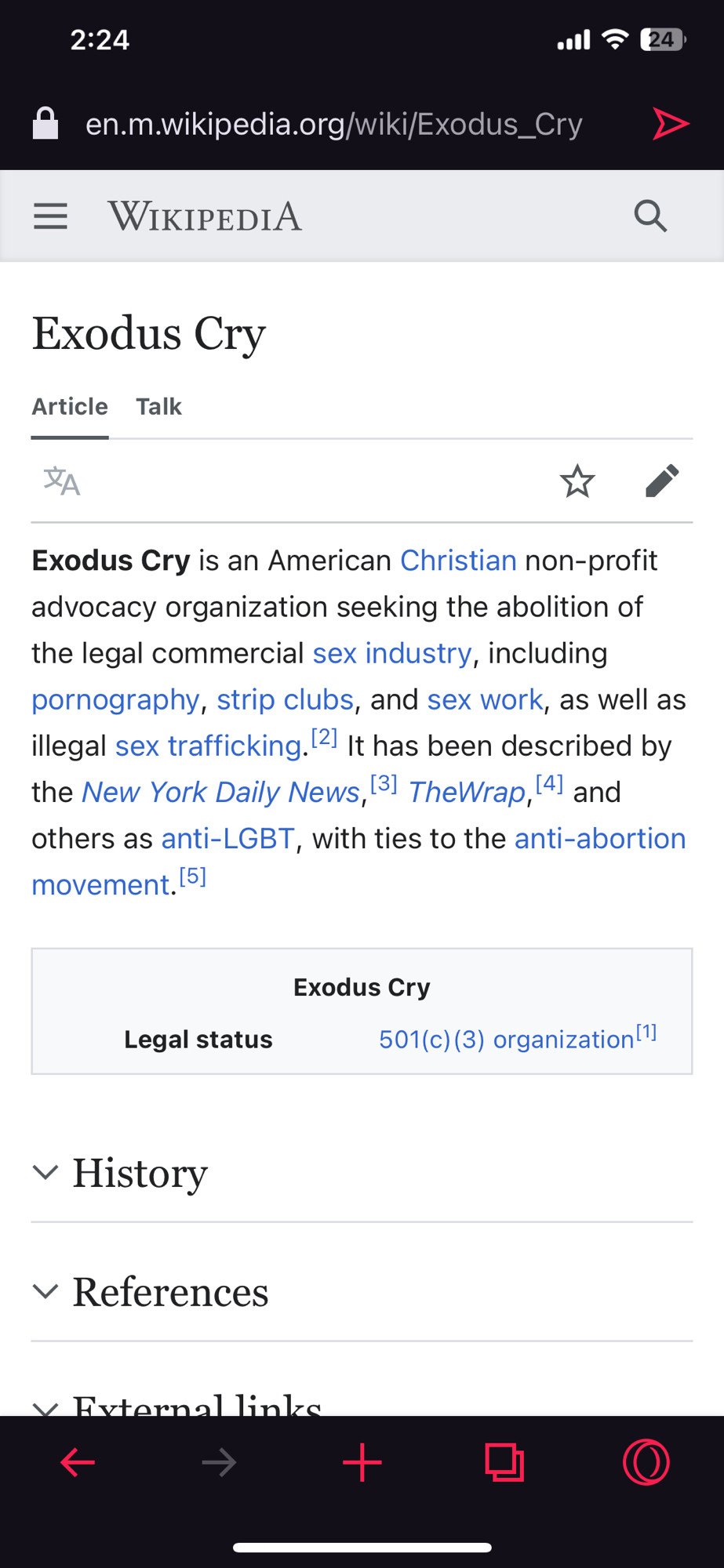
Task: Open the browser tabs overview
Action: 504,1462
